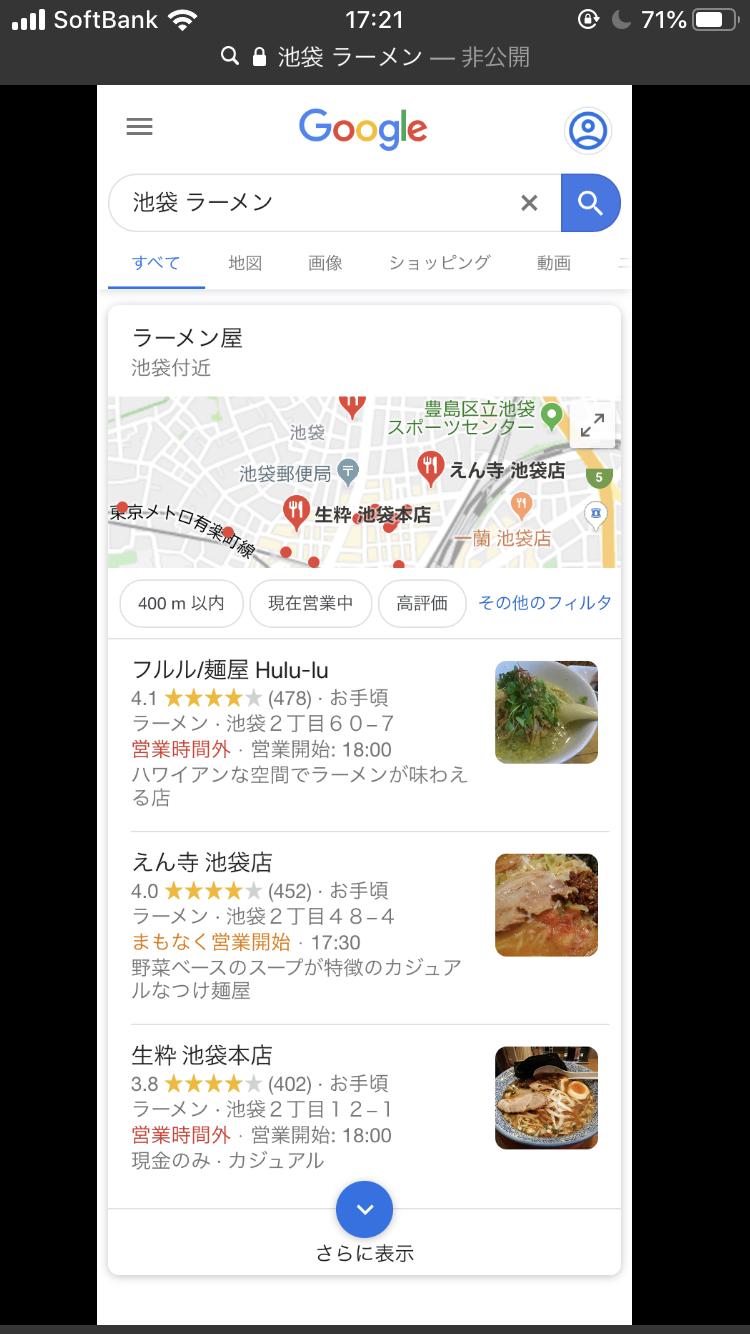Open the hamburger menu

pos(140,127)
